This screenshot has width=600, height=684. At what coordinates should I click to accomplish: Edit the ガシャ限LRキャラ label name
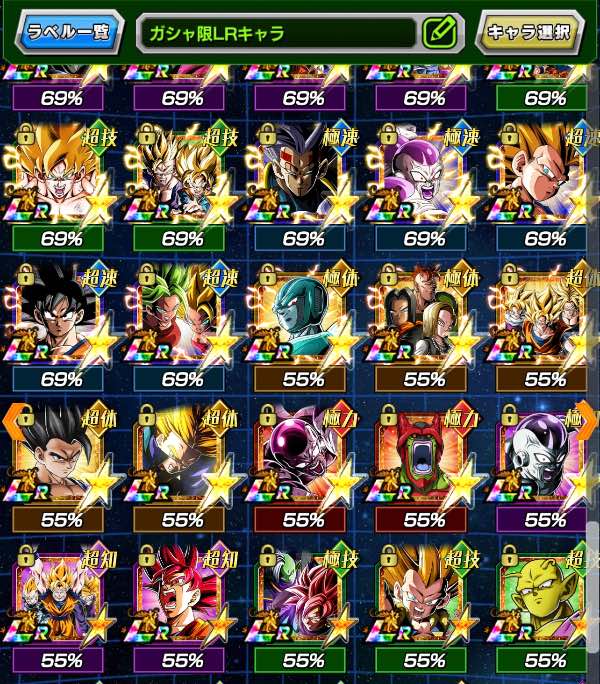tap(438, 33)
